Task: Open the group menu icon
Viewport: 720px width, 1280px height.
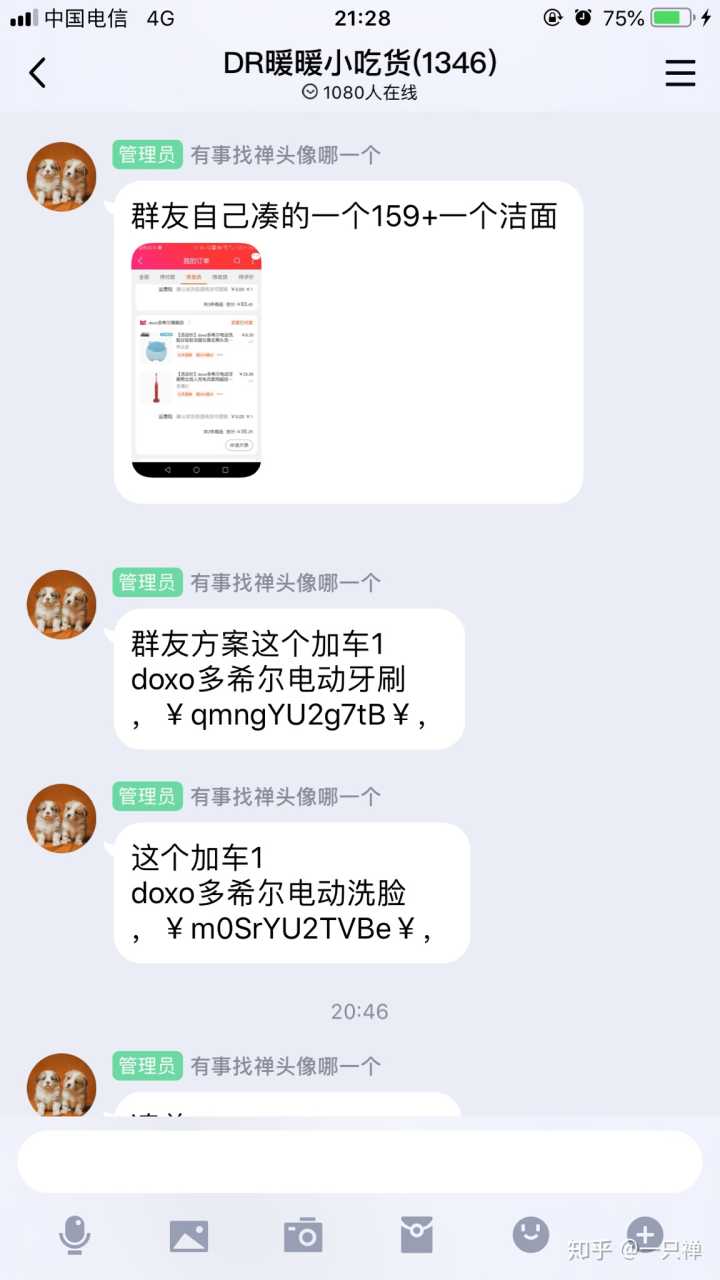Action: pos(680,73)
